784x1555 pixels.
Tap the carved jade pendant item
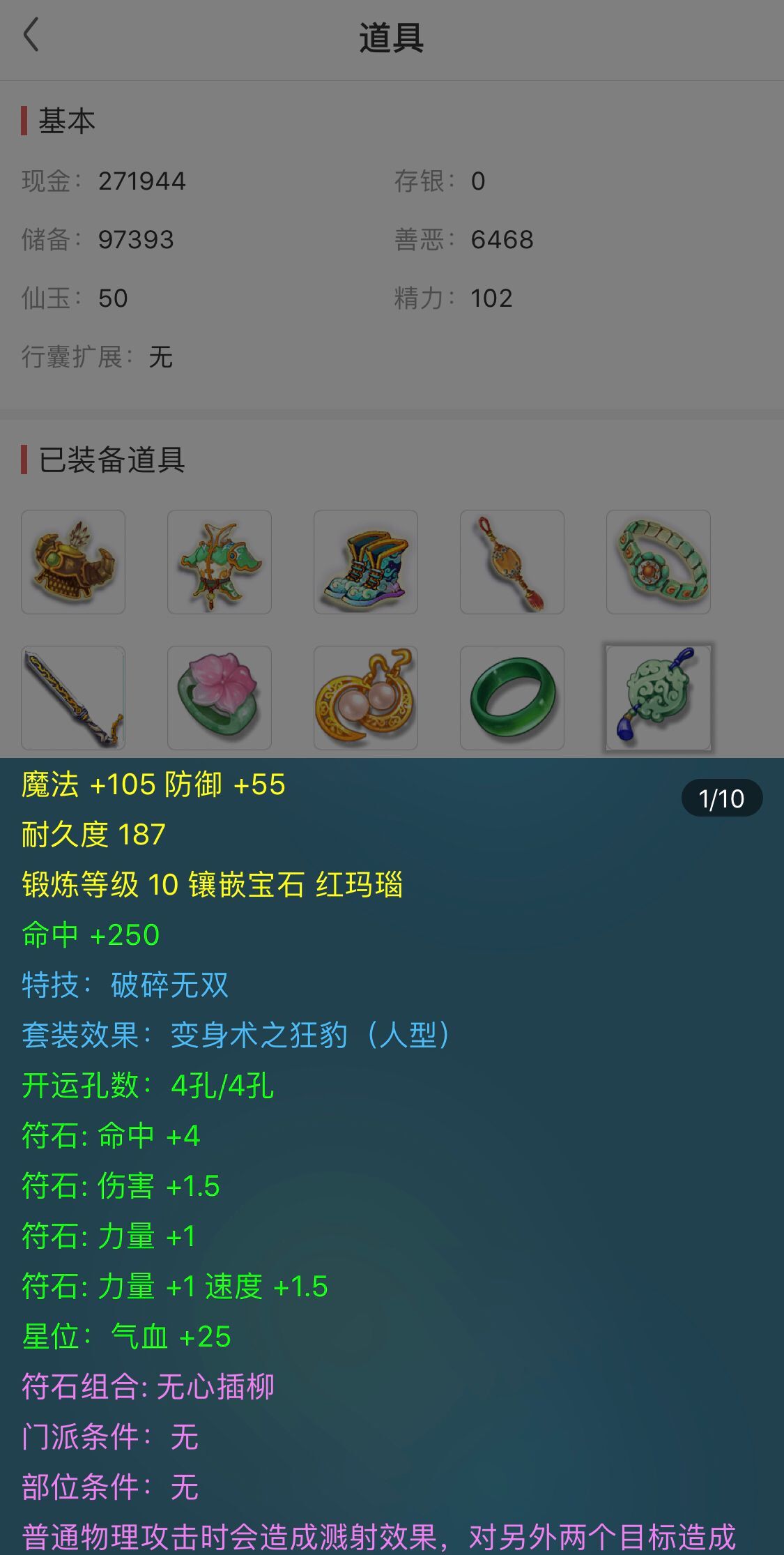coord(659,698)
